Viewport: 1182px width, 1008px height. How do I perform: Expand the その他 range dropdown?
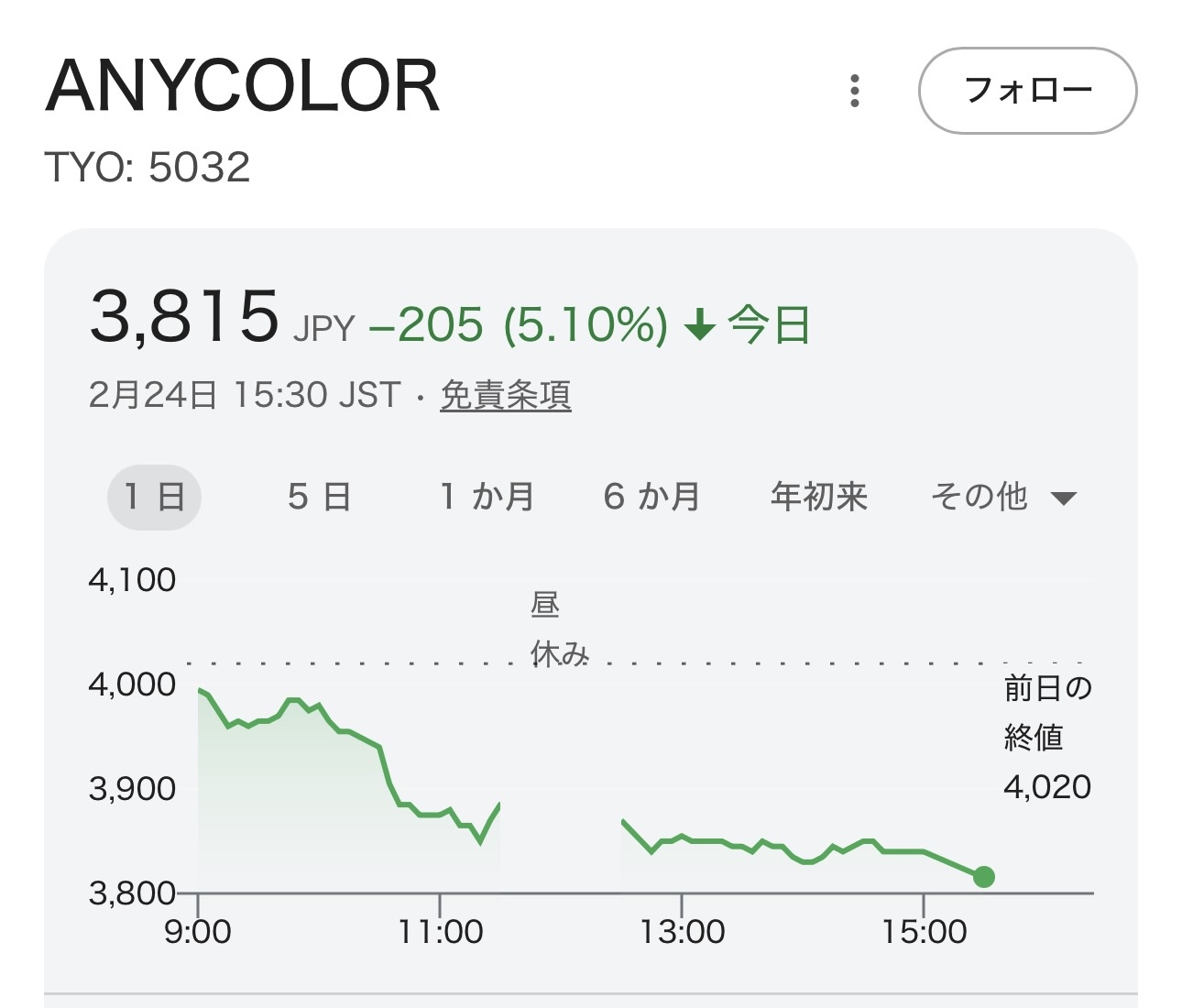1003,497
